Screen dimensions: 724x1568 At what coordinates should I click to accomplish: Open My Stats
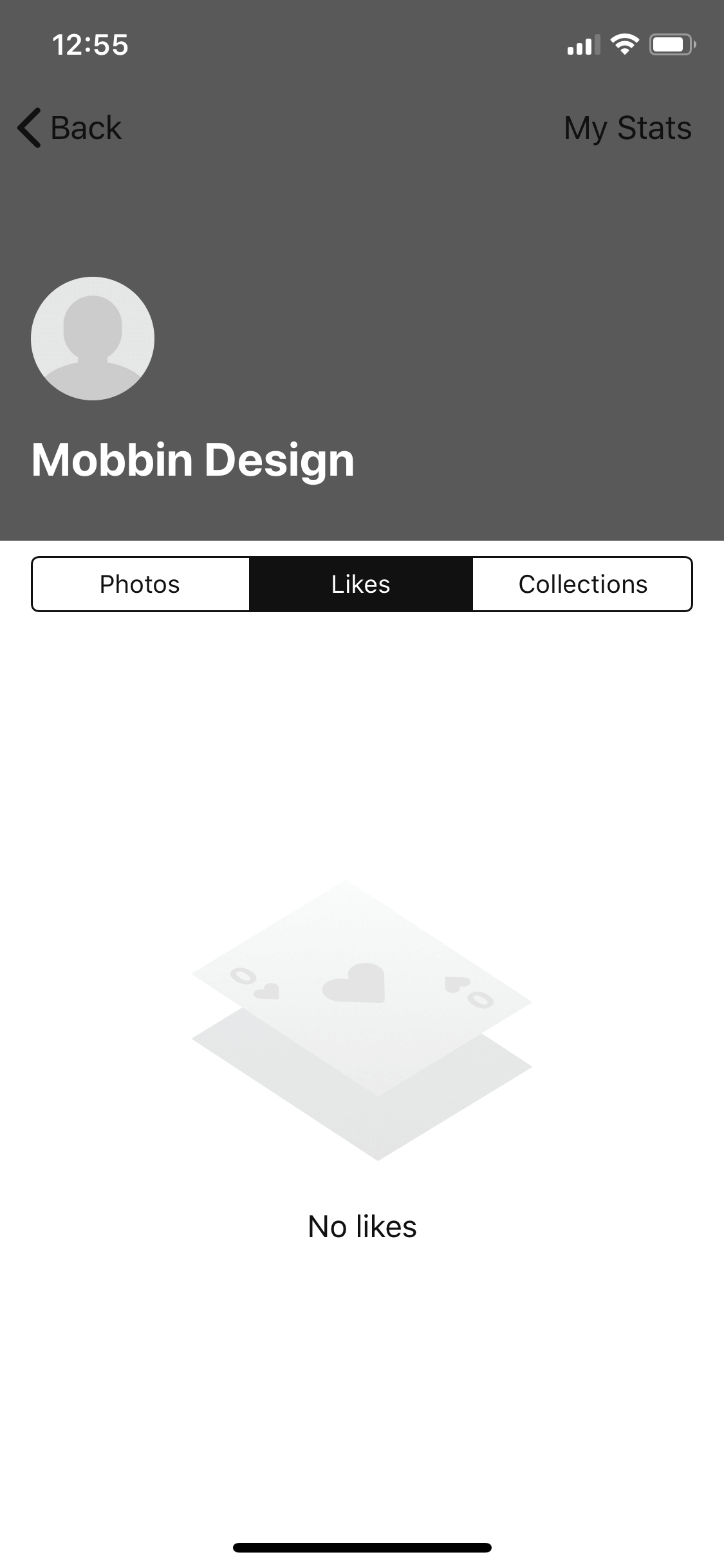click(627, 128)
